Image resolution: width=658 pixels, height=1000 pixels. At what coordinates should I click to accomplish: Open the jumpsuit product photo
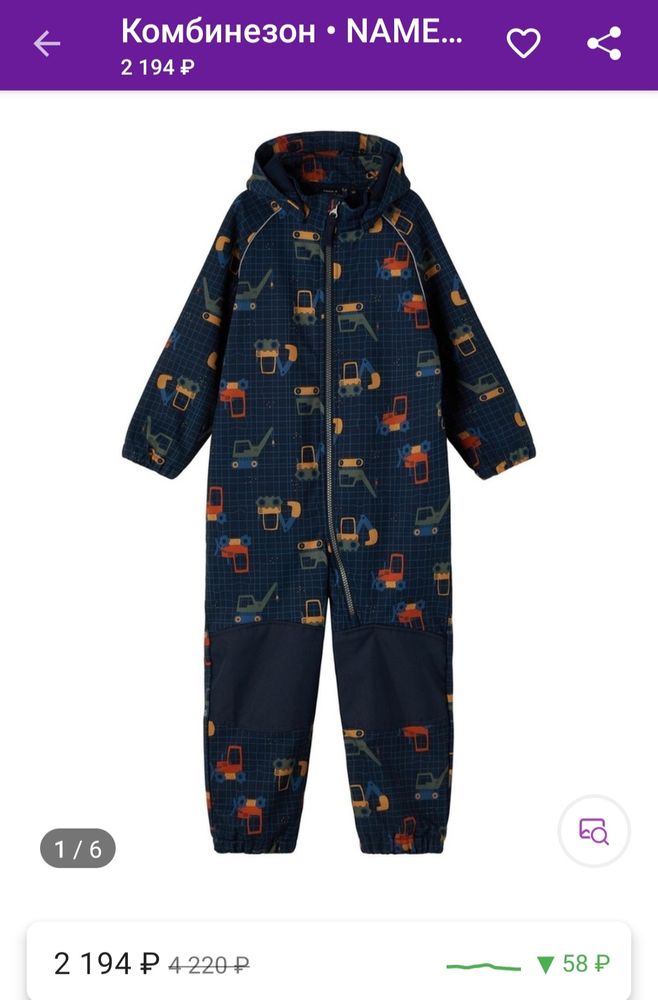tap(329, 490)
